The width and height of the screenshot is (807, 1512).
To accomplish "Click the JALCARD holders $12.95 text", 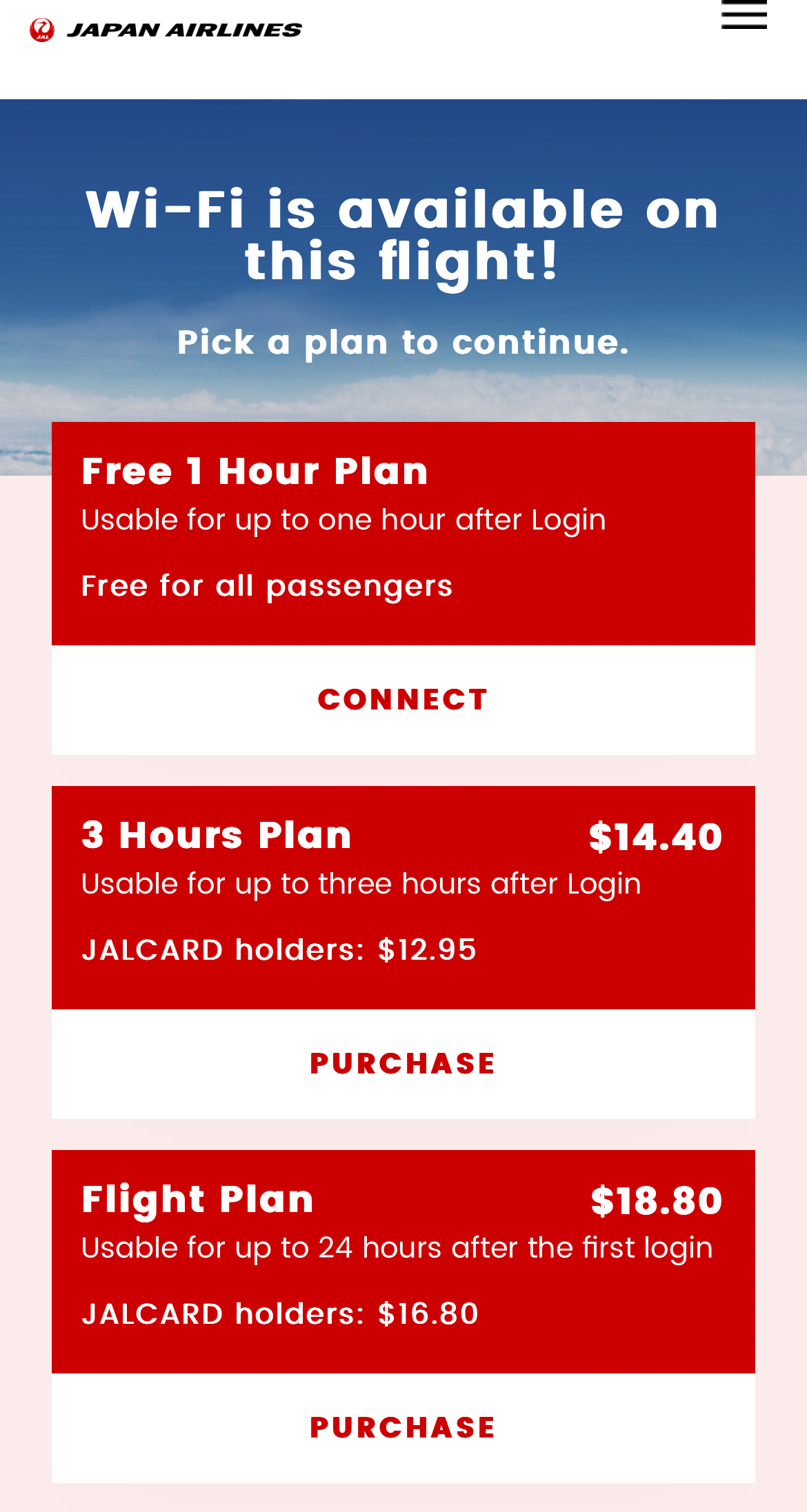I will click(279, 950).
